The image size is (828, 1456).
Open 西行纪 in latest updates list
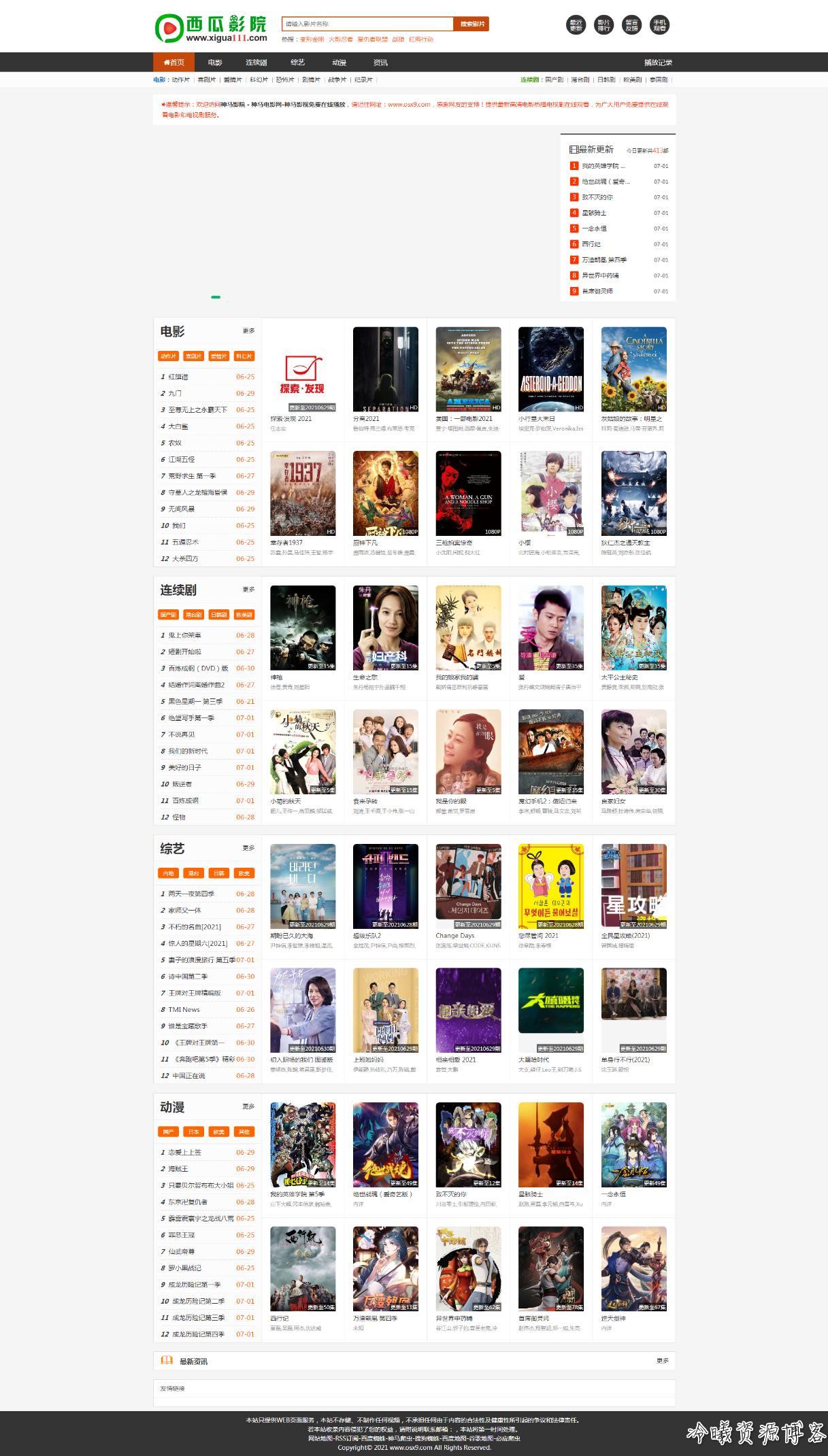(591, 244)
